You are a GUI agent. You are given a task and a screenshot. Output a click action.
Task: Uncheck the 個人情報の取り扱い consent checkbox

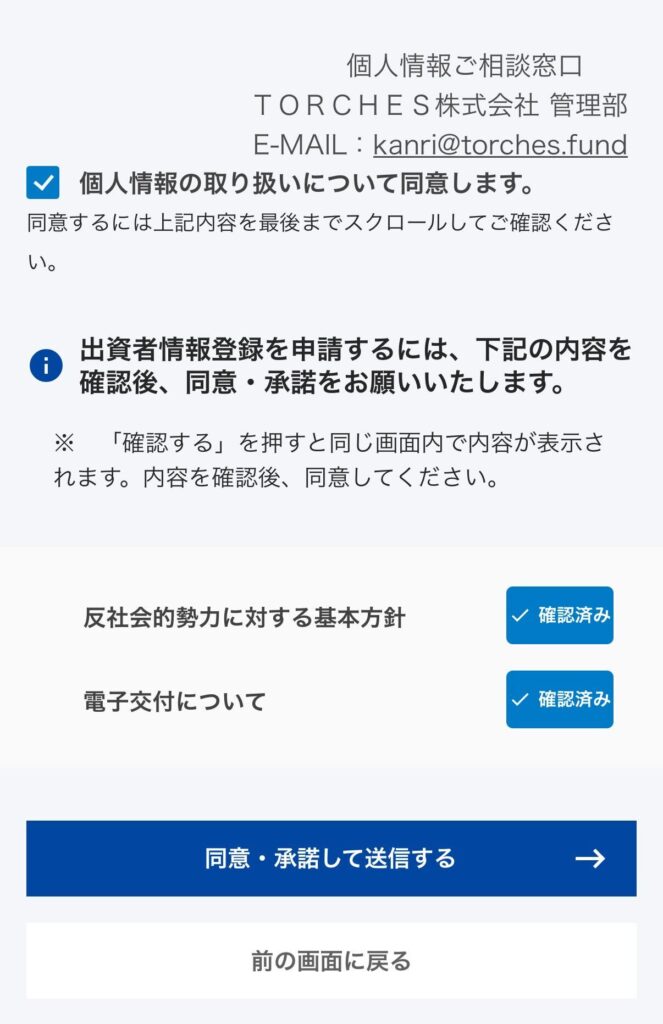(43, 183)
